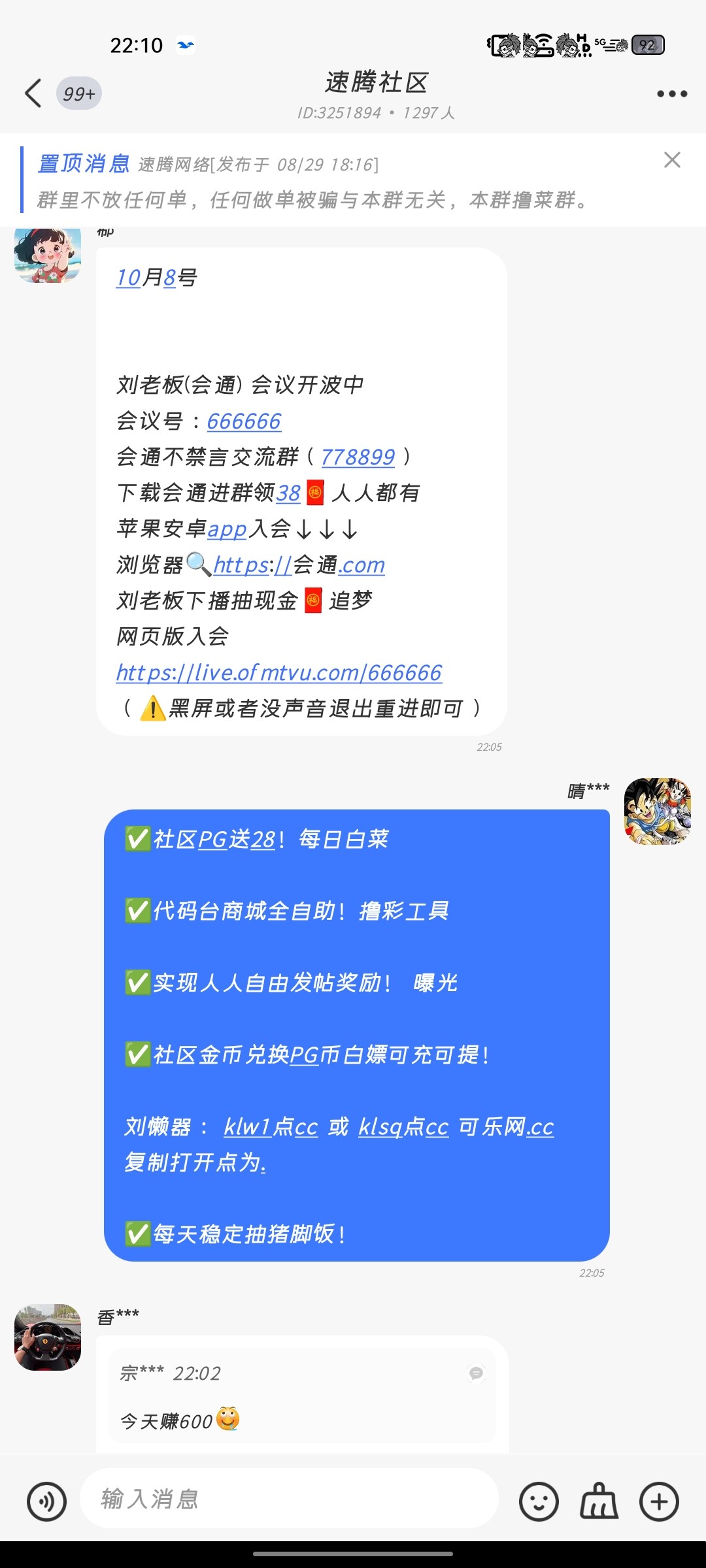The width and height of the screenshot is (706, 1568).
Task: Dismiss the pinned 置顶消息 banner
Action: [x=673, y=160]
